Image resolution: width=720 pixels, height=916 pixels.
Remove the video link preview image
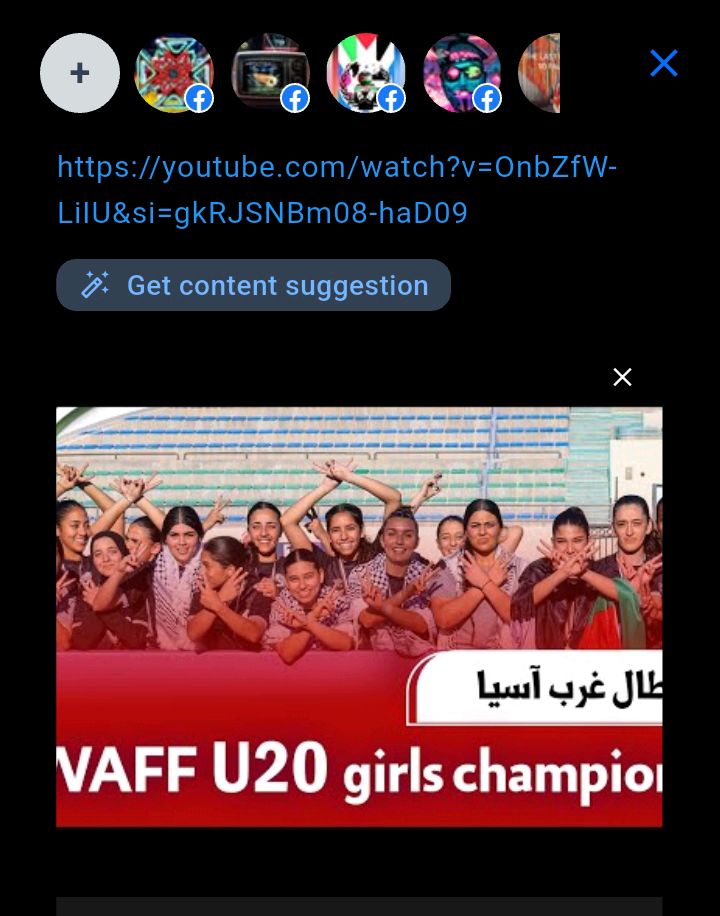click(622, 377)
